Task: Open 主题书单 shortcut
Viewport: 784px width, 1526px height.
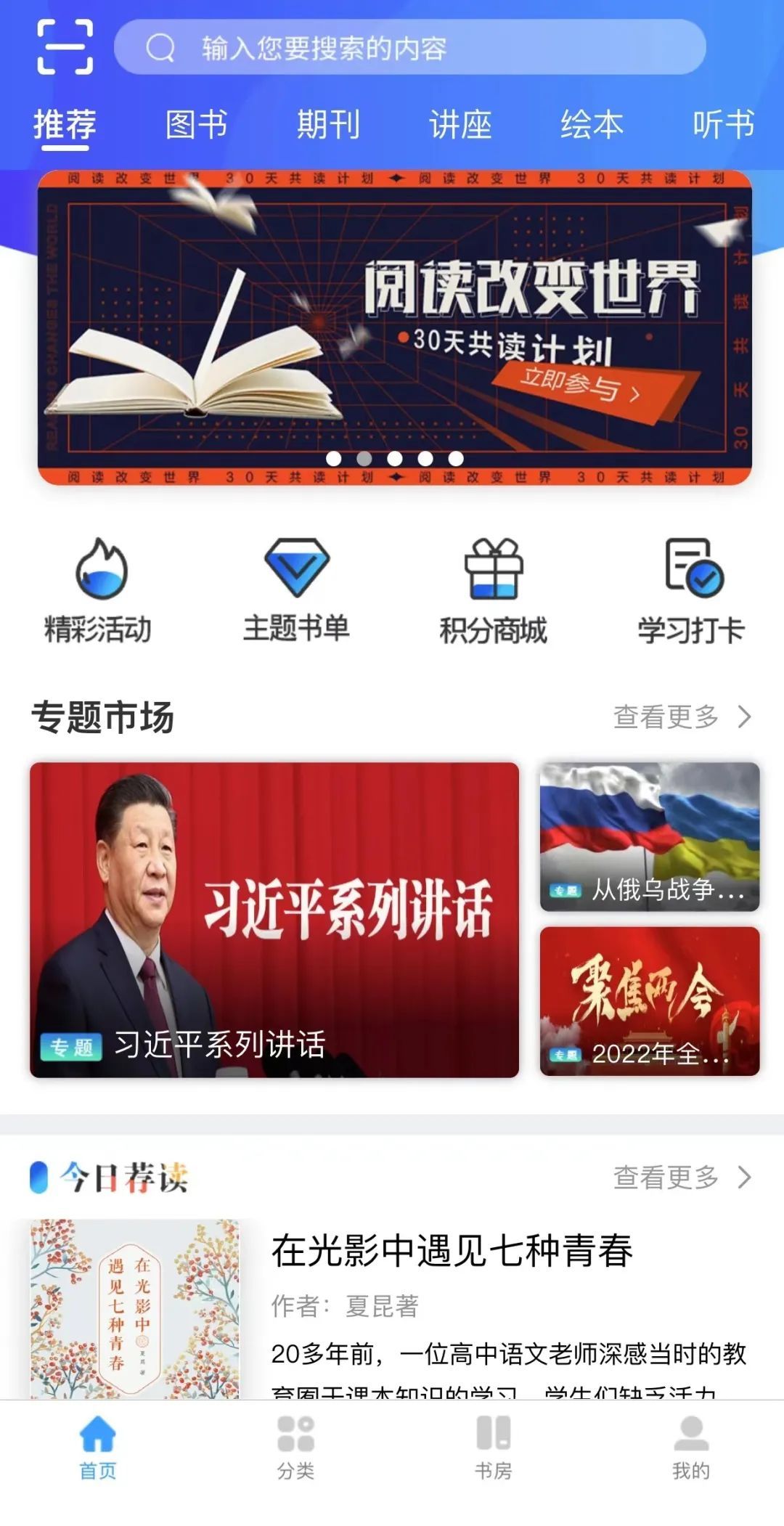Action: pos(296,591)
